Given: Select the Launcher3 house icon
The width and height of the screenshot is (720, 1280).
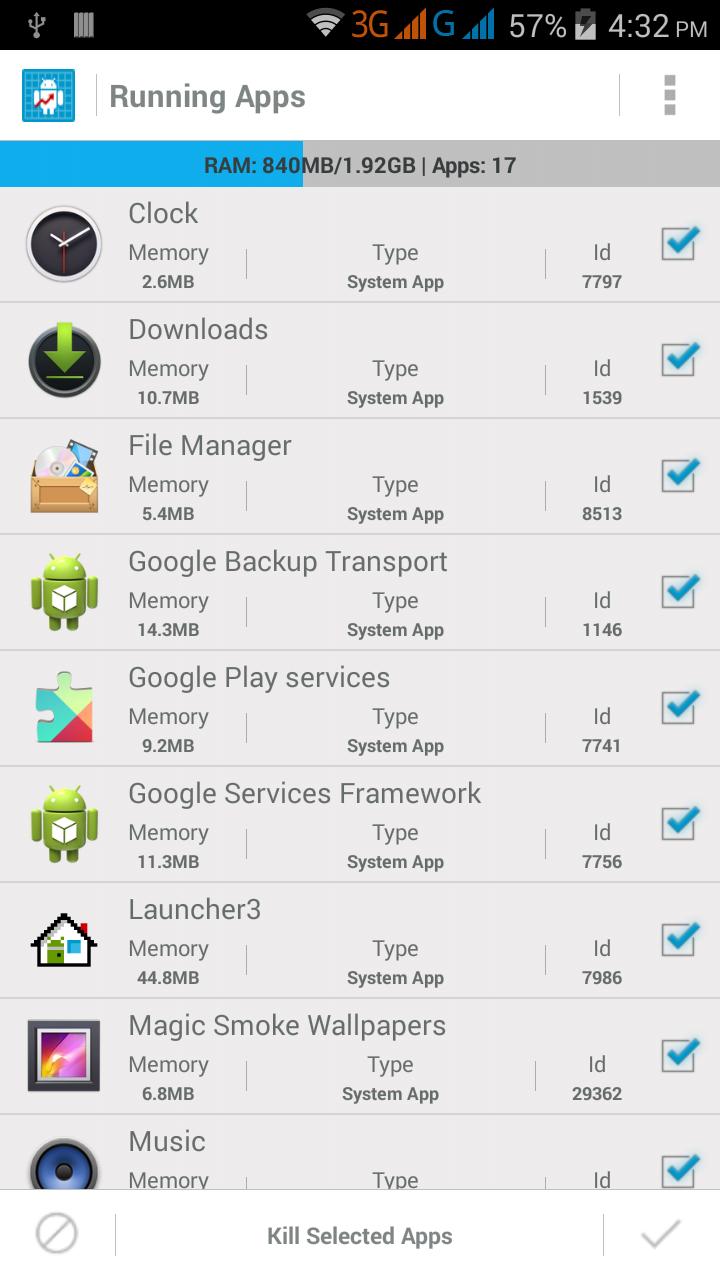Looking at the screenshot, I should click(x=64, y=939).
